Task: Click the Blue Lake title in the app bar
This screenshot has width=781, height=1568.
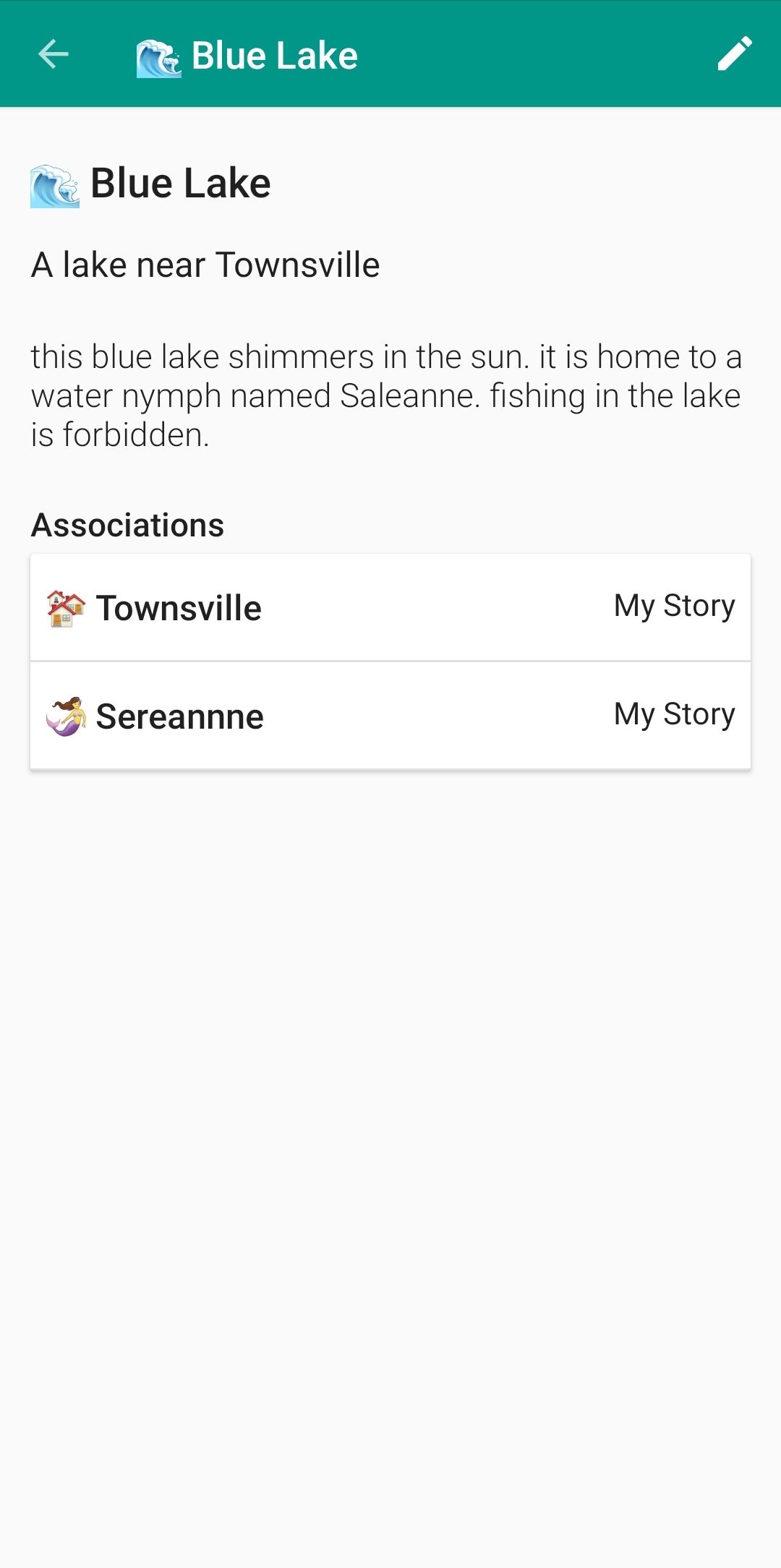Action: [x=273, y=55]
